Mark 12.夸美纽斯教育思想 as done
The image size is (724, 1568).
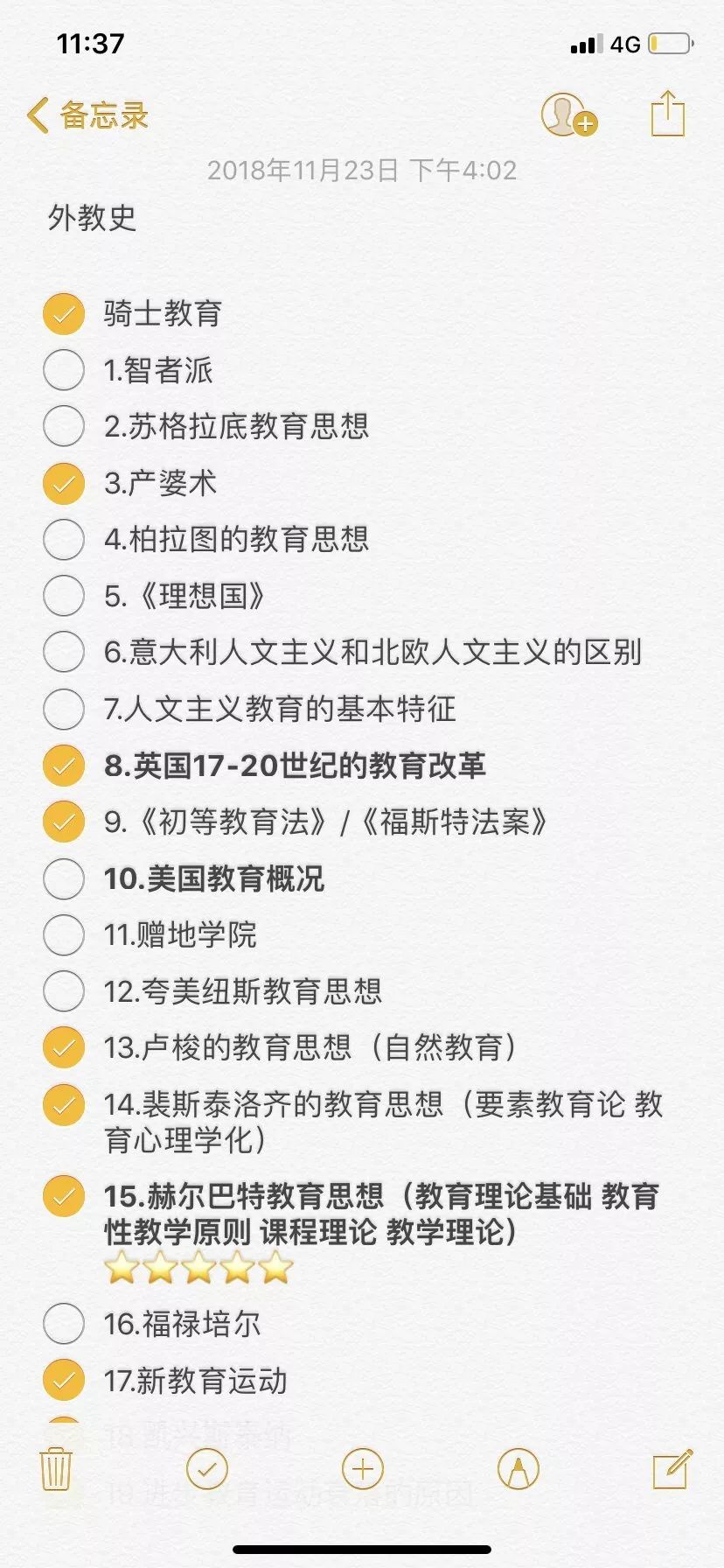point(64,992)
